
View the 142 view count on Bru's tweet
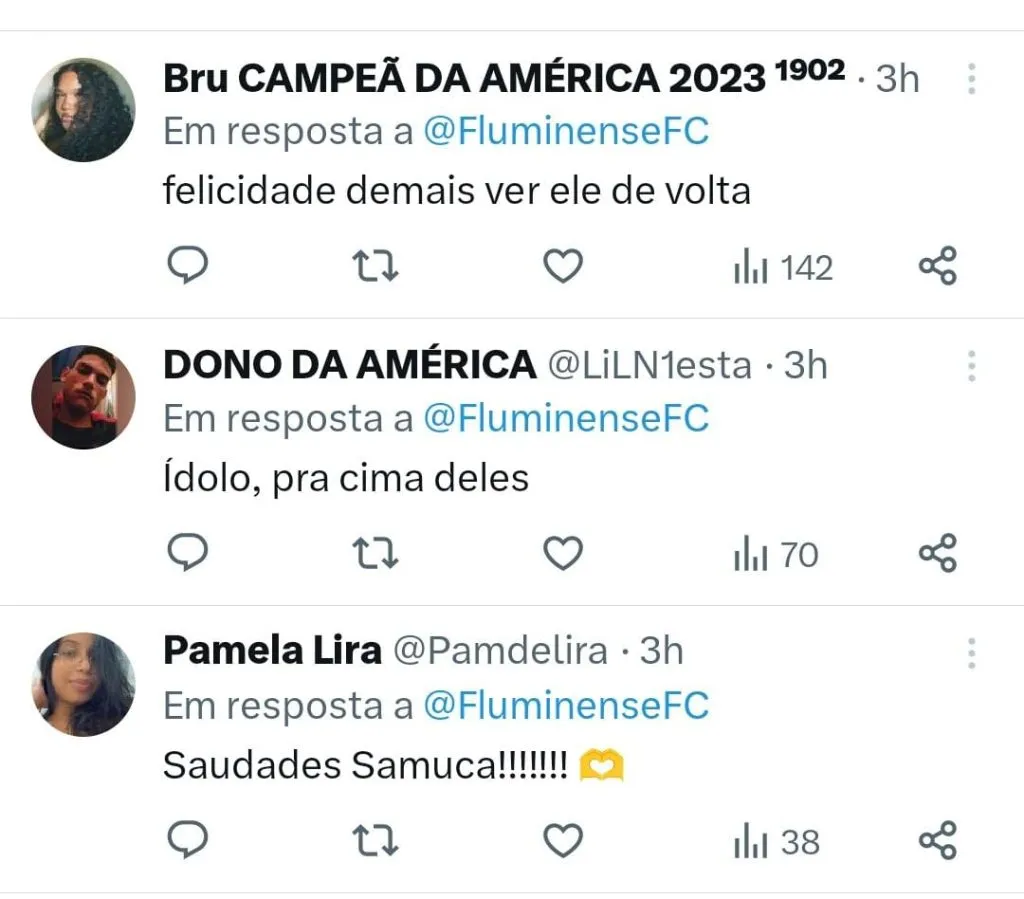click(783, 267)
